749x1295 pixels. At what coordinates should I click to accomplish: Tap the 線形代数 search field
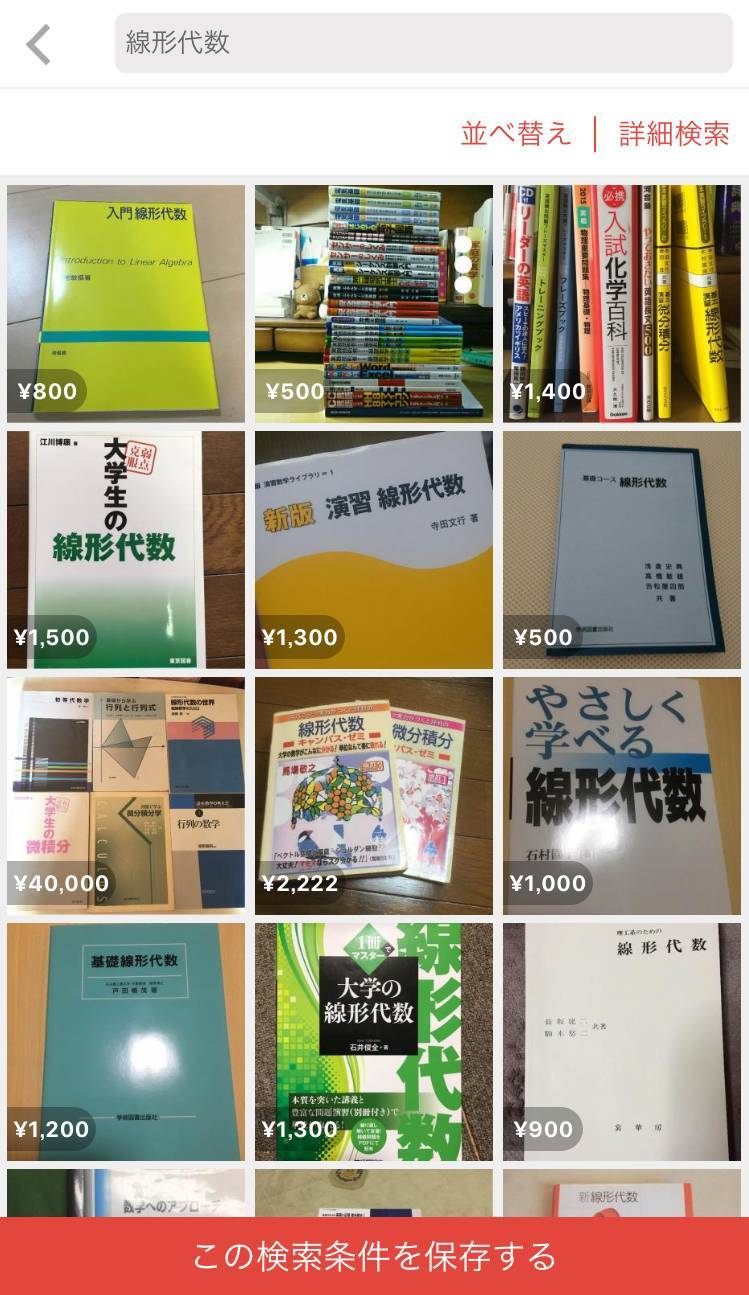point(423,43)
